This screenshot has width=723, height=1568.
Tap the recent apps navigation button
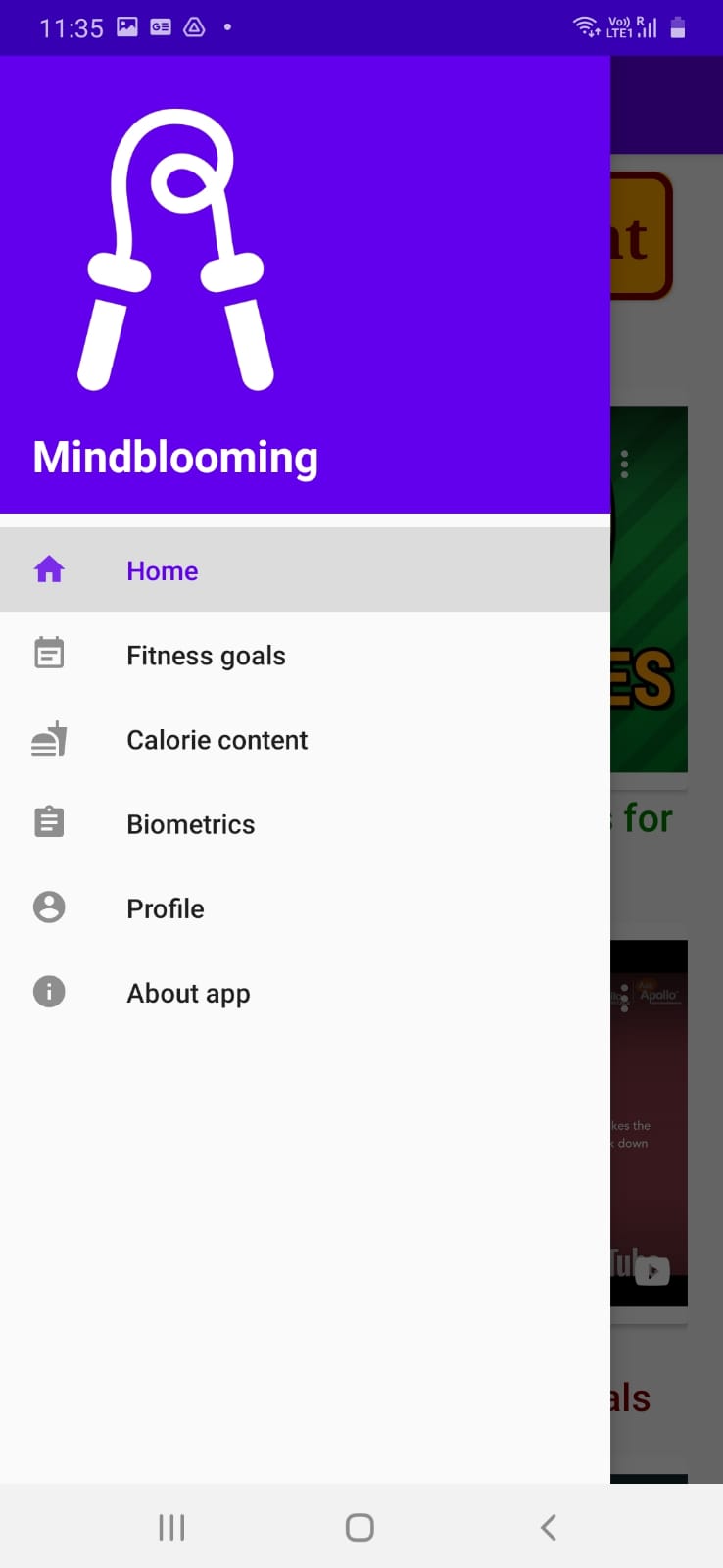coord(171,1526)
